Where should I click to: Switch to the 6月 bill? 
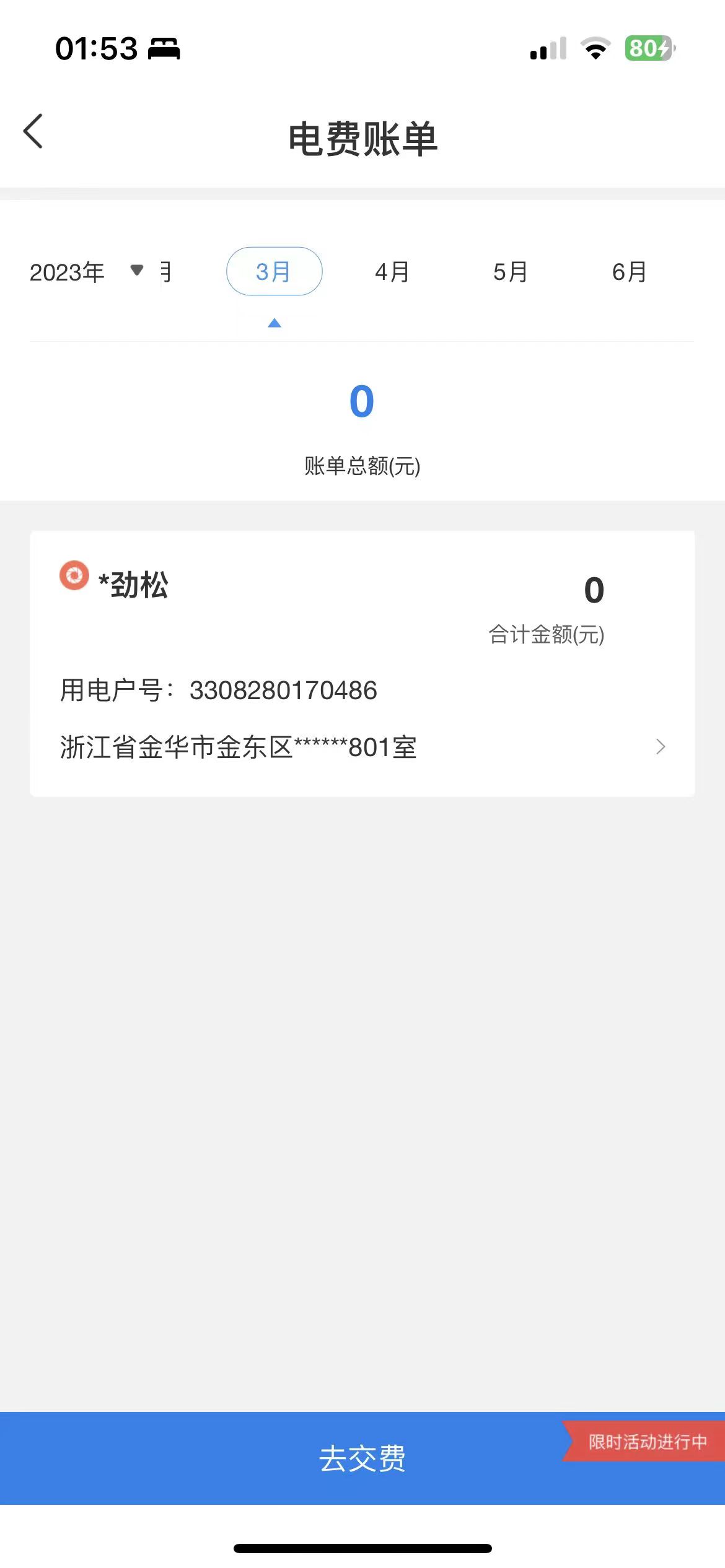630,272
